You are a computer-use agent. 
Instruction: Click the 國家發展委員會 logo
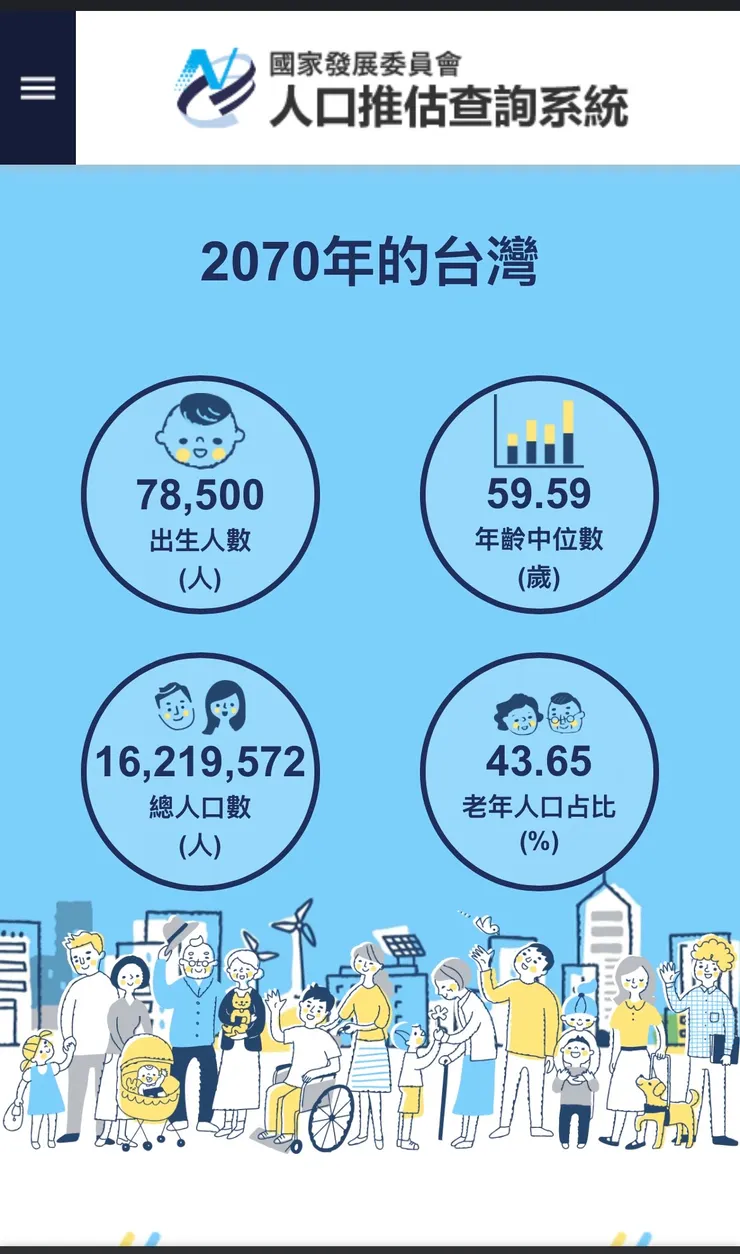point(213,85)
